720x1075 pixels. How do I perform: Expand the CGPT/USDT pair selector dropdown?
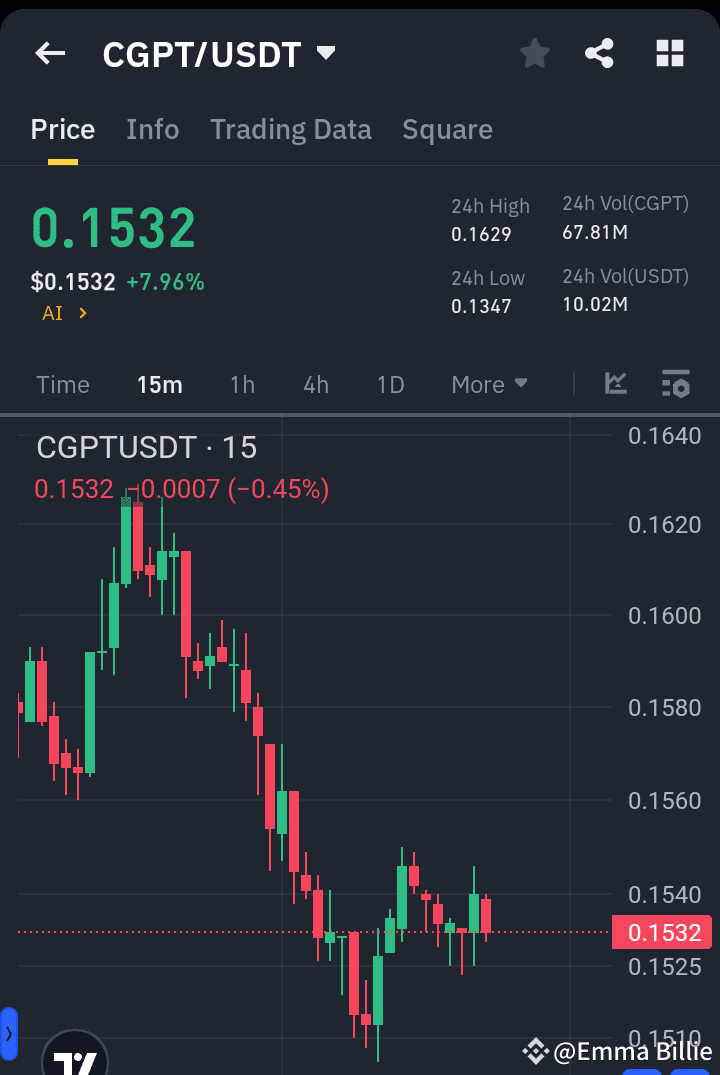pyautogui.click(x=325, y=53)
